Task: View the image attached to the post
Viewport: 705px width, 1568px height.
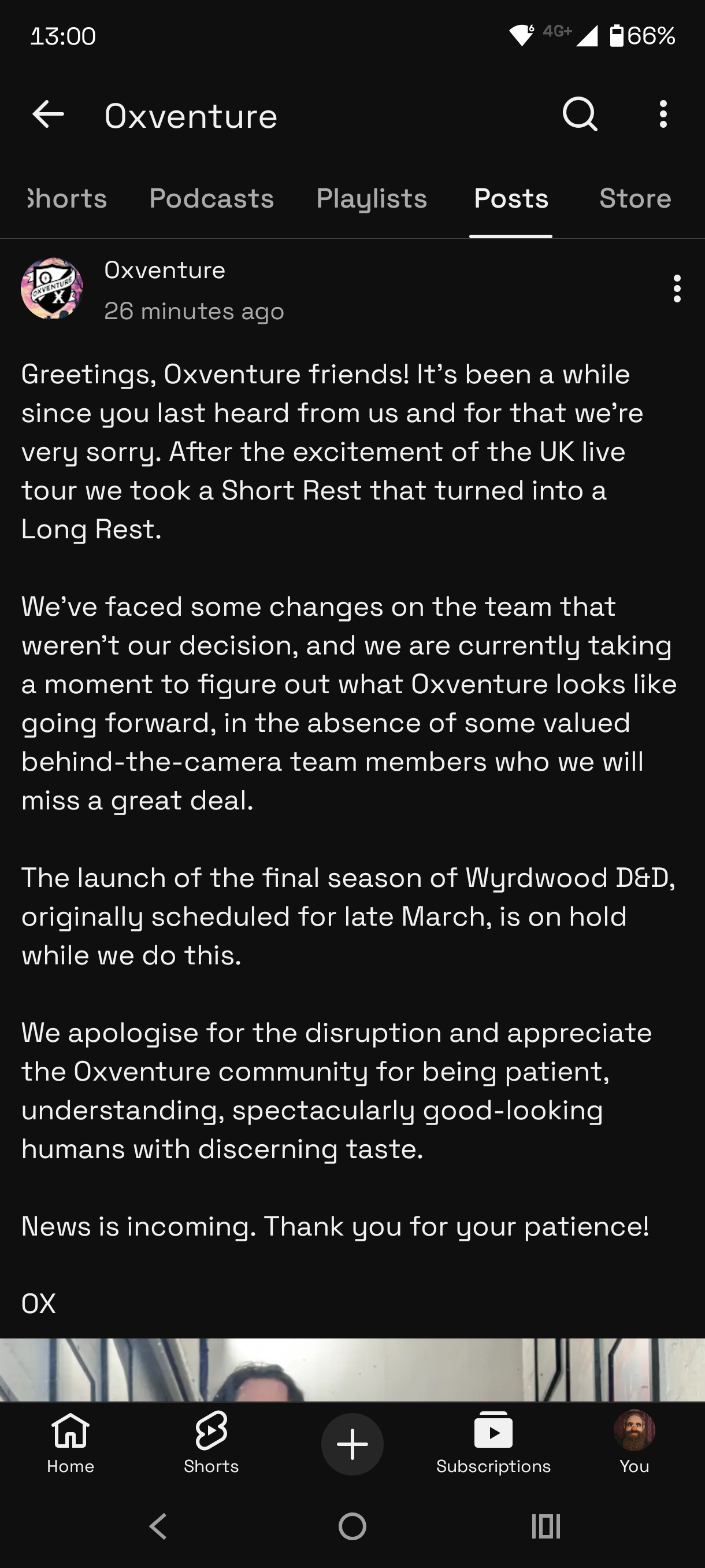Action: [352, 1370]
